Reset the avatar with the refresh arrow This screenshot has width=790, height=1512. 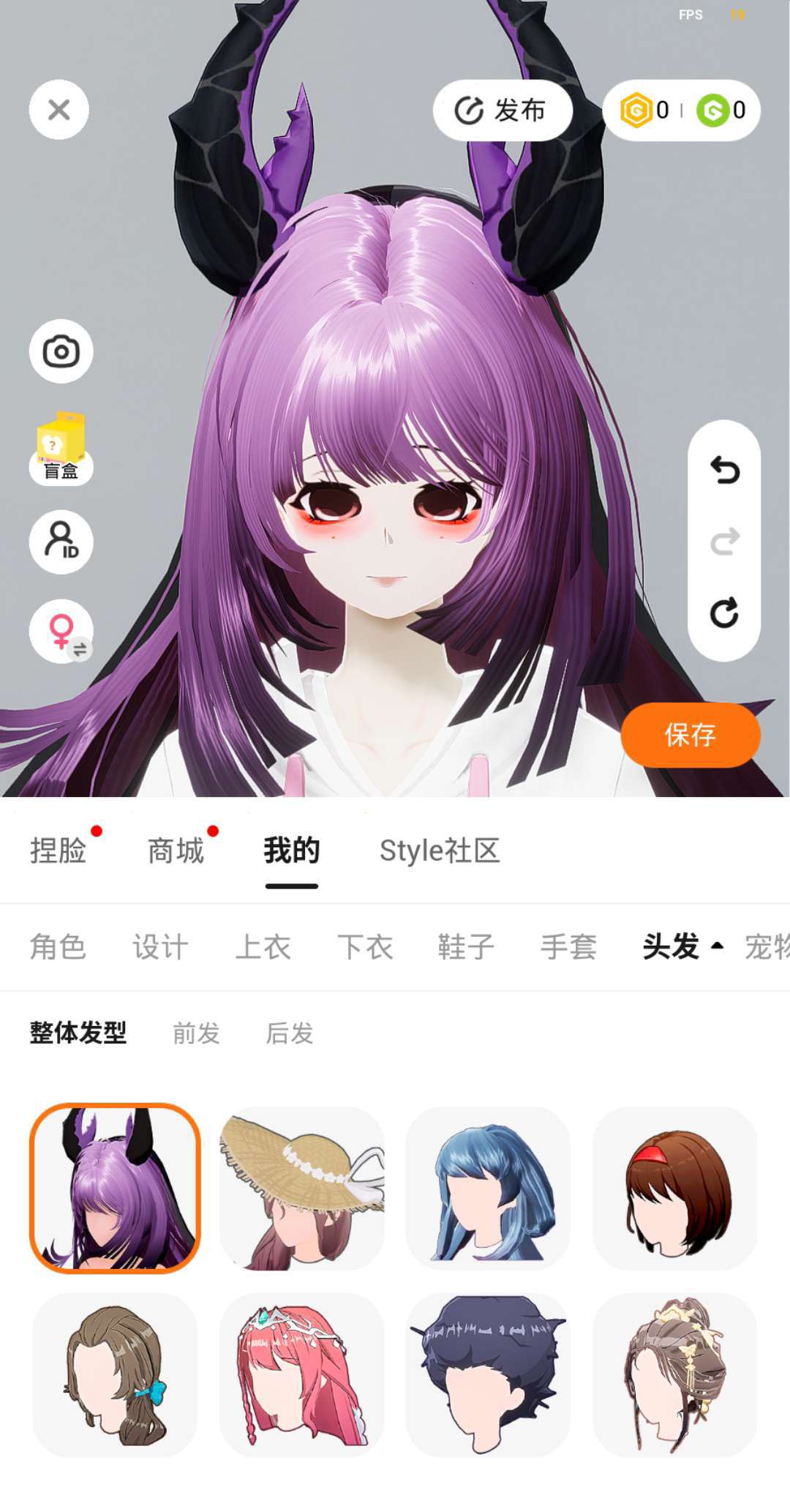[x=724, y=613]
